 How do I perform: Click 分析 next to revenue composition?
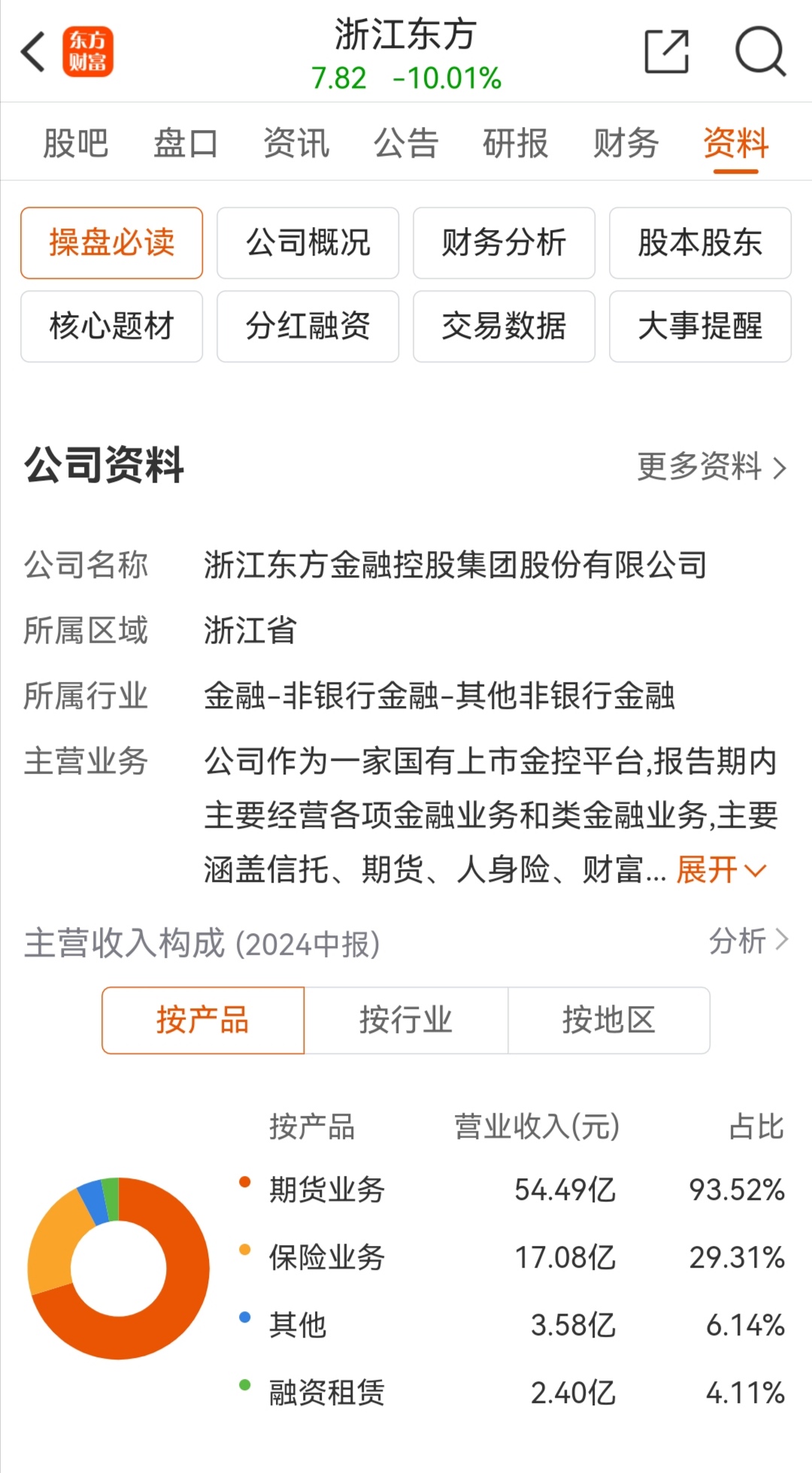(748, 940)
